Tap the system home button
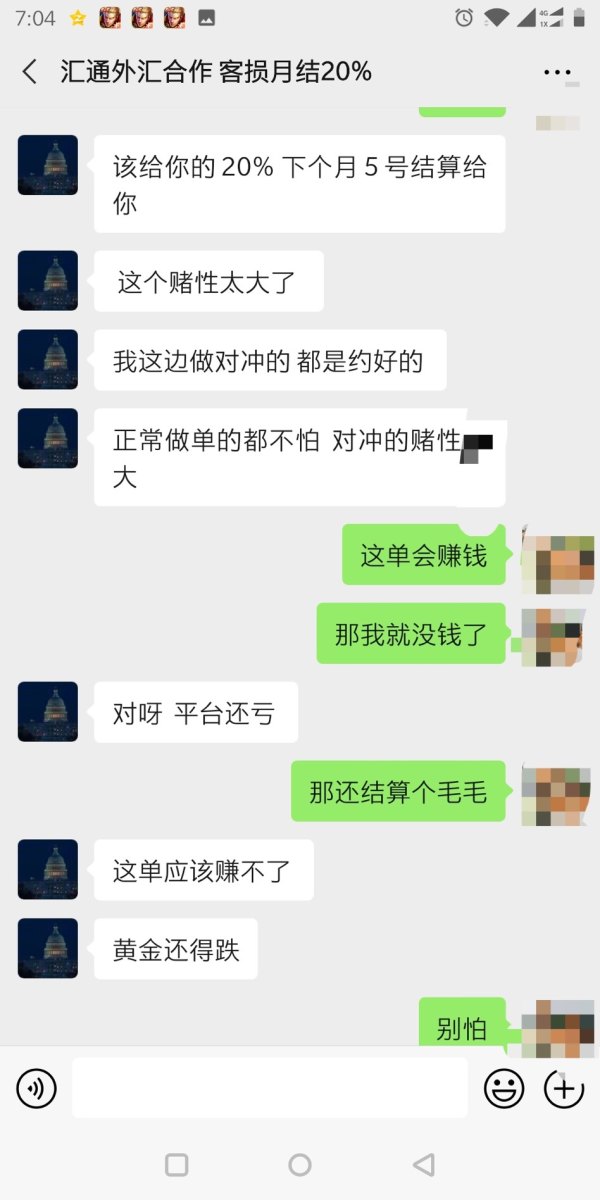Image resolution: width=600 pixels, height=1200 pixels. [299, 1164]
